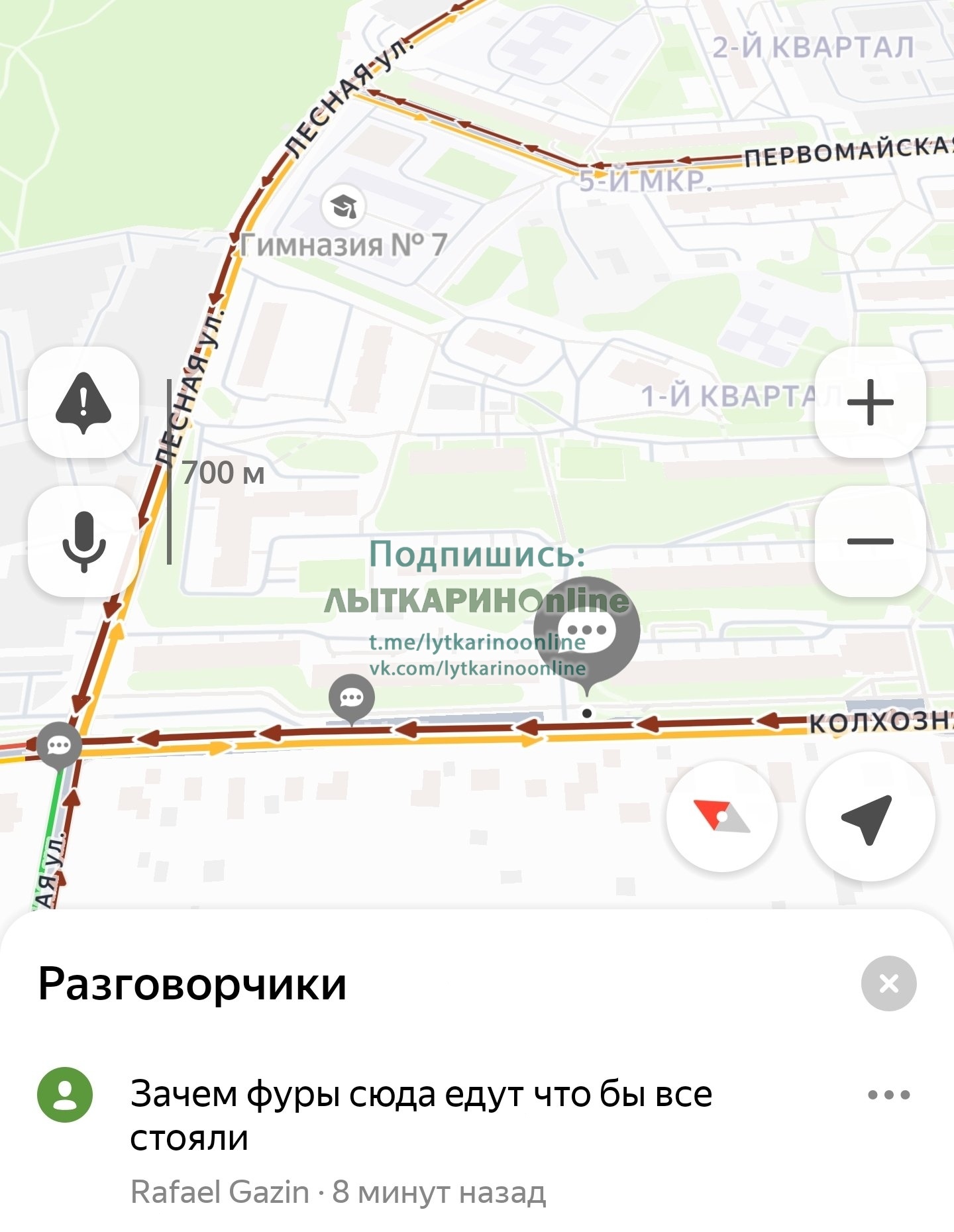Open options for Rafael Gazin's comment

(x=888, y=1095)
